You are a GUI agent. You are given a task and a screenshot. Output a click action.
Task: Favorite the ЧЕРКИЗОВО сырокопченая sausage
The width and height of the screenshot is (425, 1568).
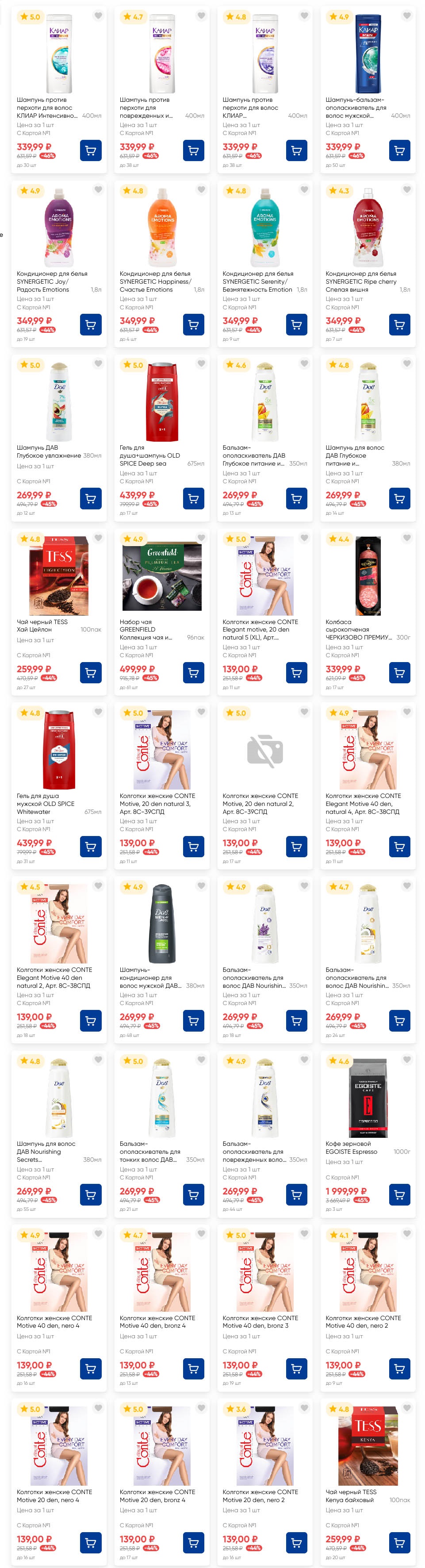click(407, 538)
